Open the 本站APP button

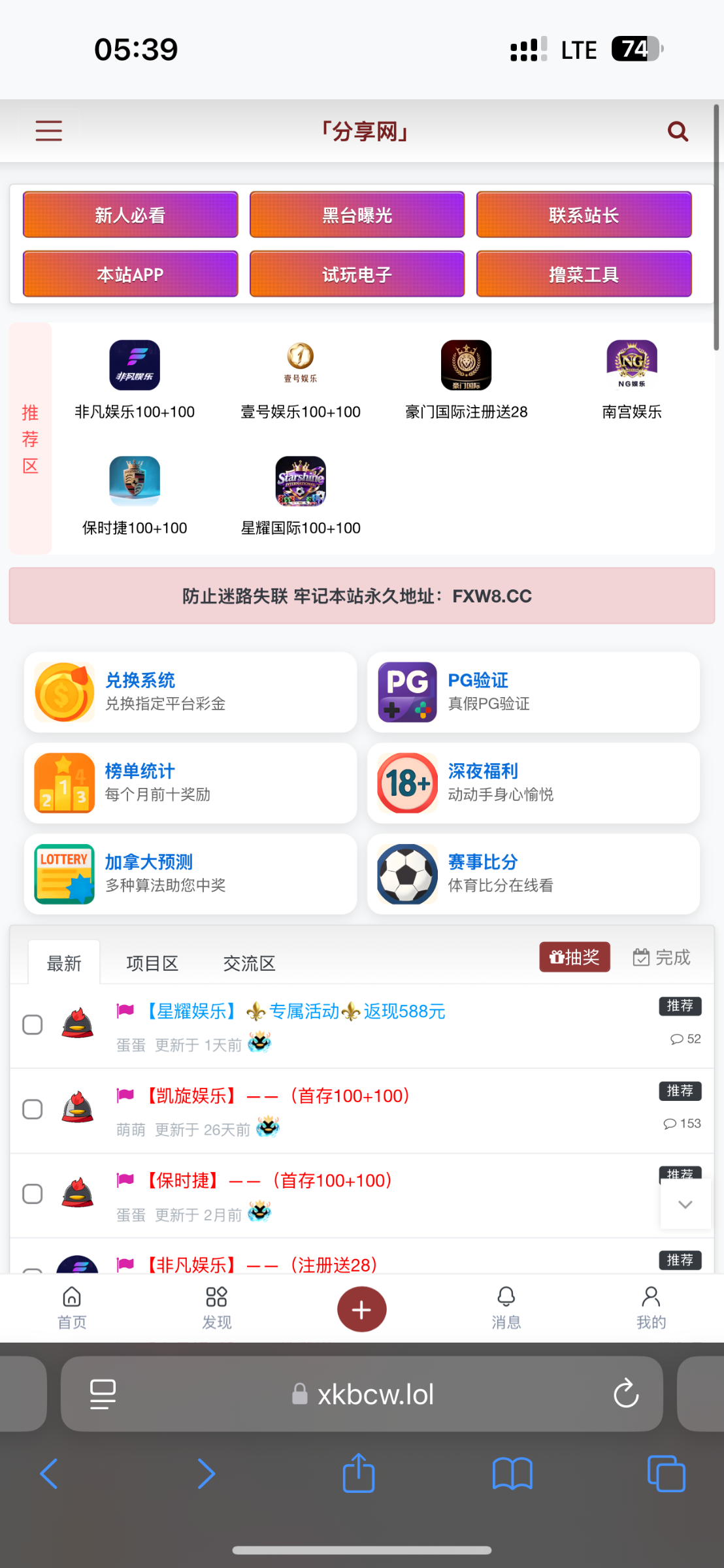coord(130,274)
